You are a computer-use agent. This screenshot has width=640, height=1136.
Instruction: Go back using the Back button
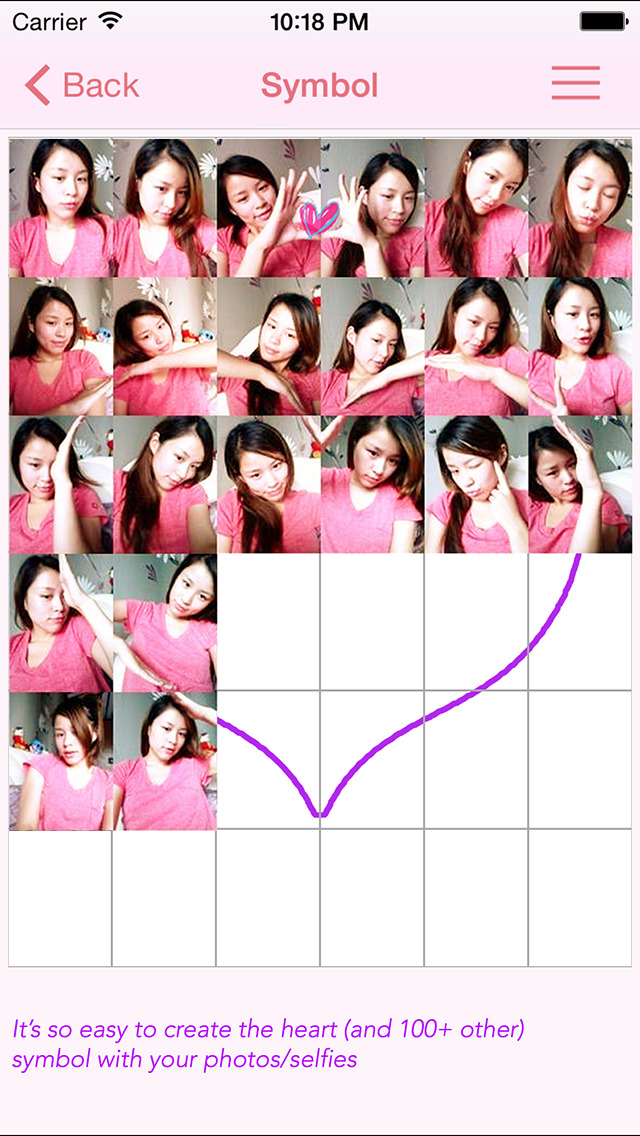click(x=81, y=85)
